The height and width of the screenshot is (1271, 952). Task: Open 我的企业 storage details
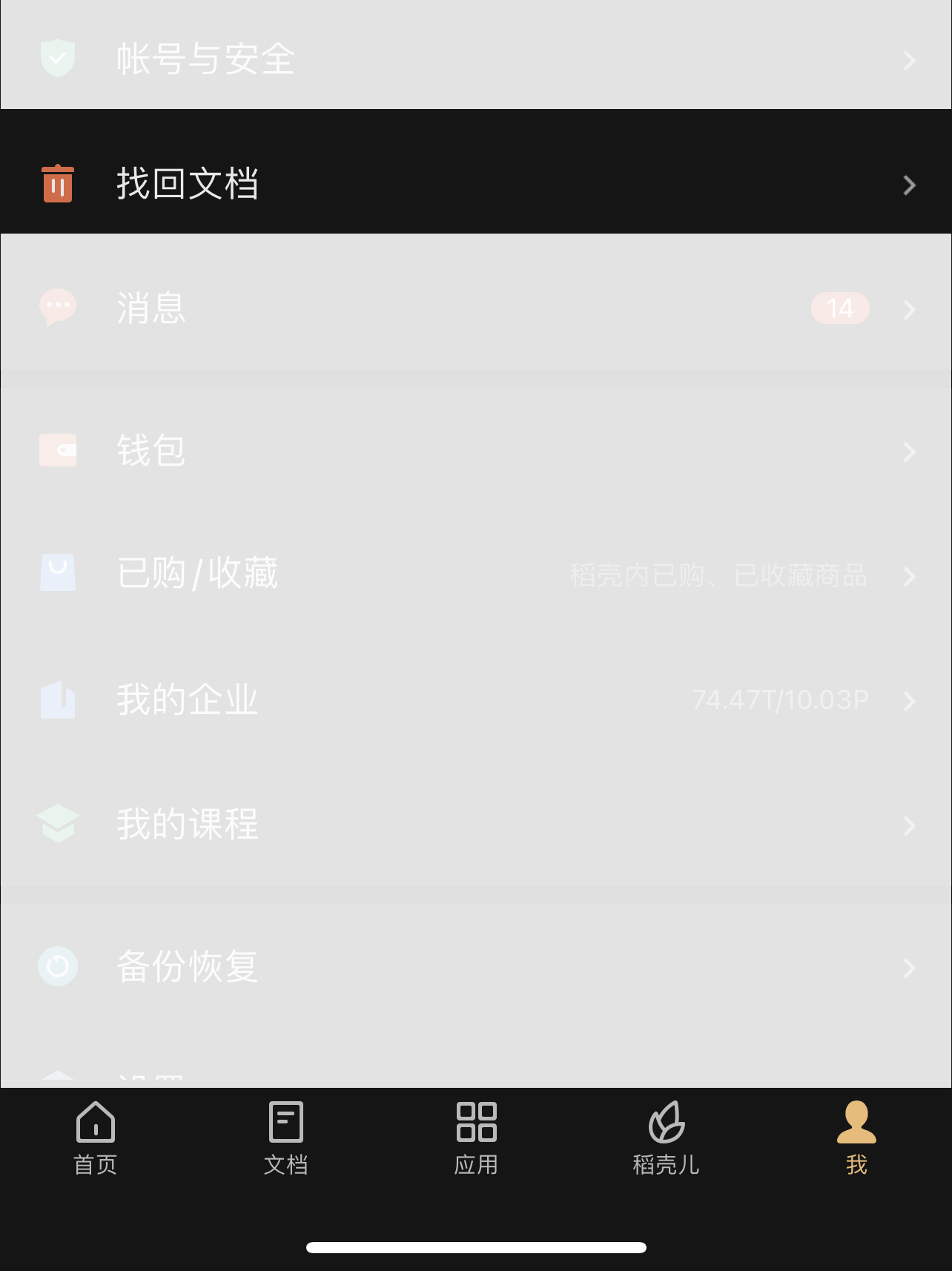coord(476,699)
